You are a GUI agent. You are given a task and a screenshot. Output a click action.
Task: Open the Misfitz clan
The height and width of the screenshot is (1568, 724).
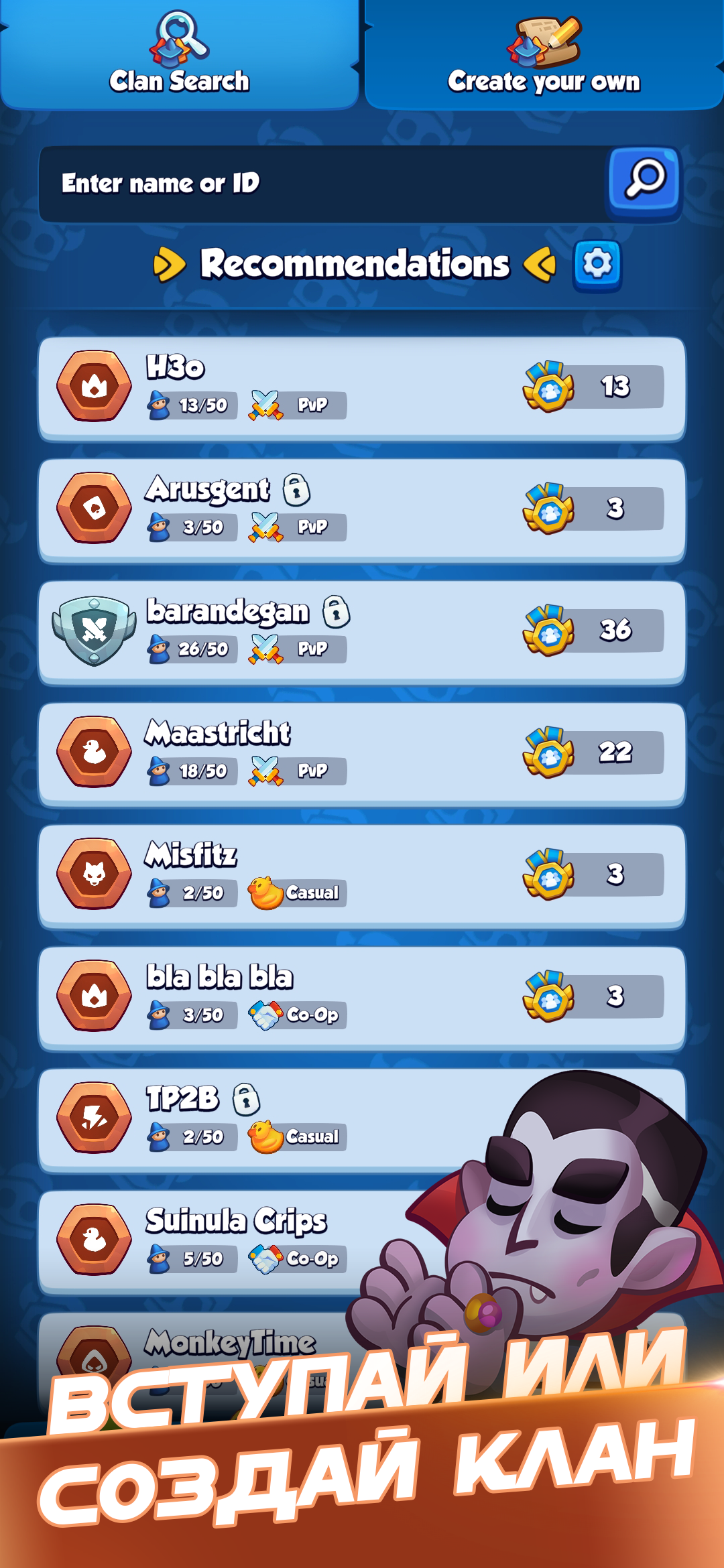(x=362, y=875)
